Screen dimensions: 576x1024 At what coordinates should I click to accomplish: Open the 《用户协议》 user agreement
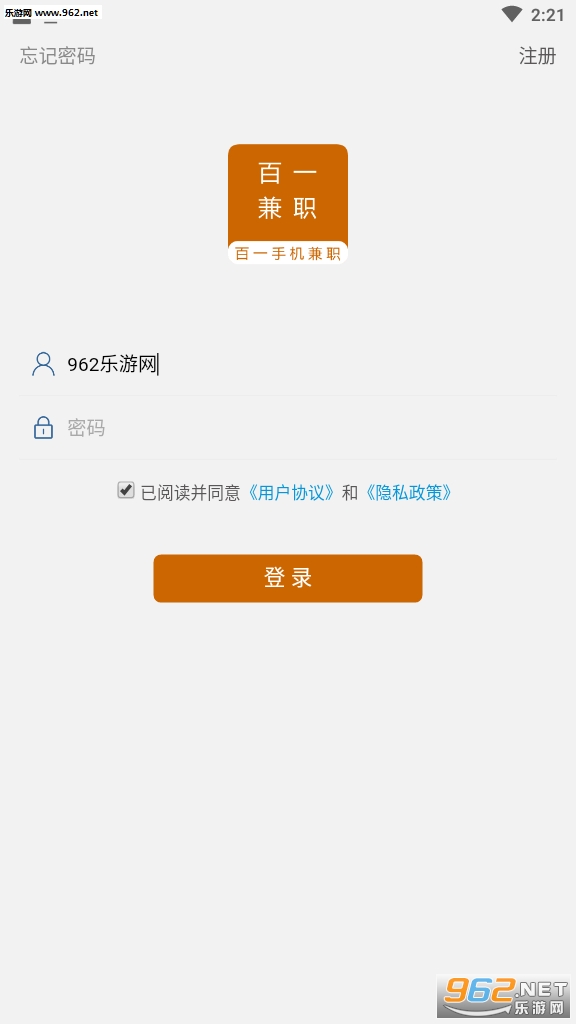(x=291, y=492)
